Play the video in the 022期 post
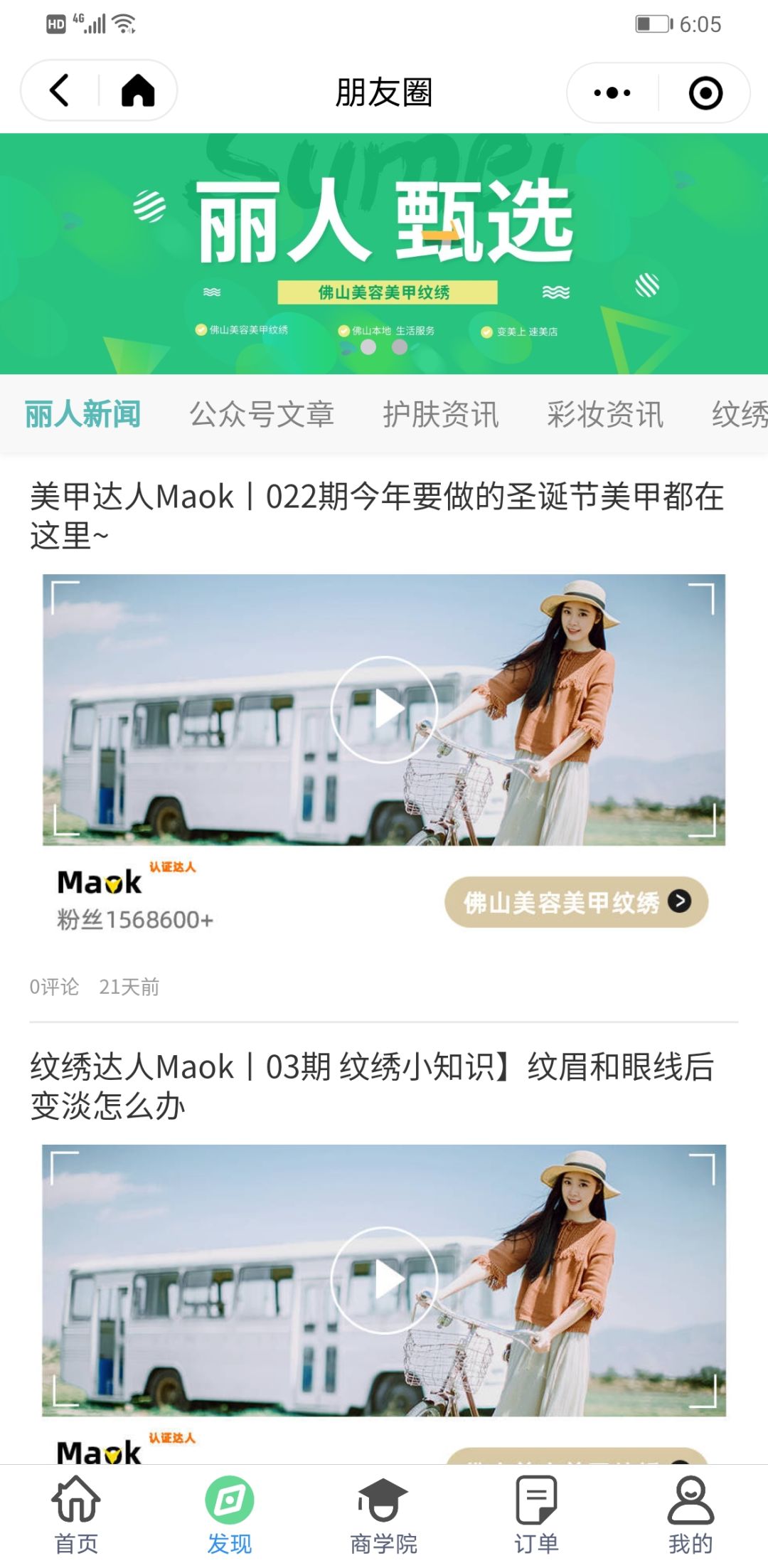The width and height of the screenshot is (768, 1568). 384,709
